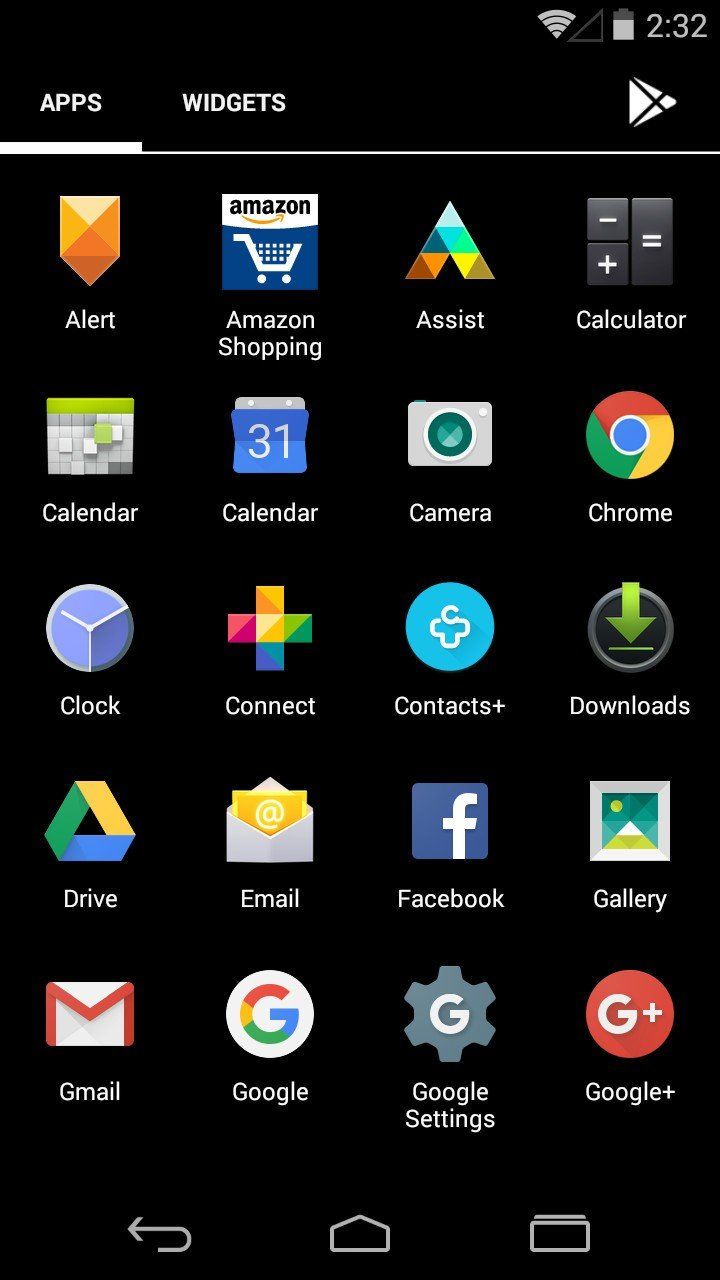Open the Gmail app

click(90, 1012)
